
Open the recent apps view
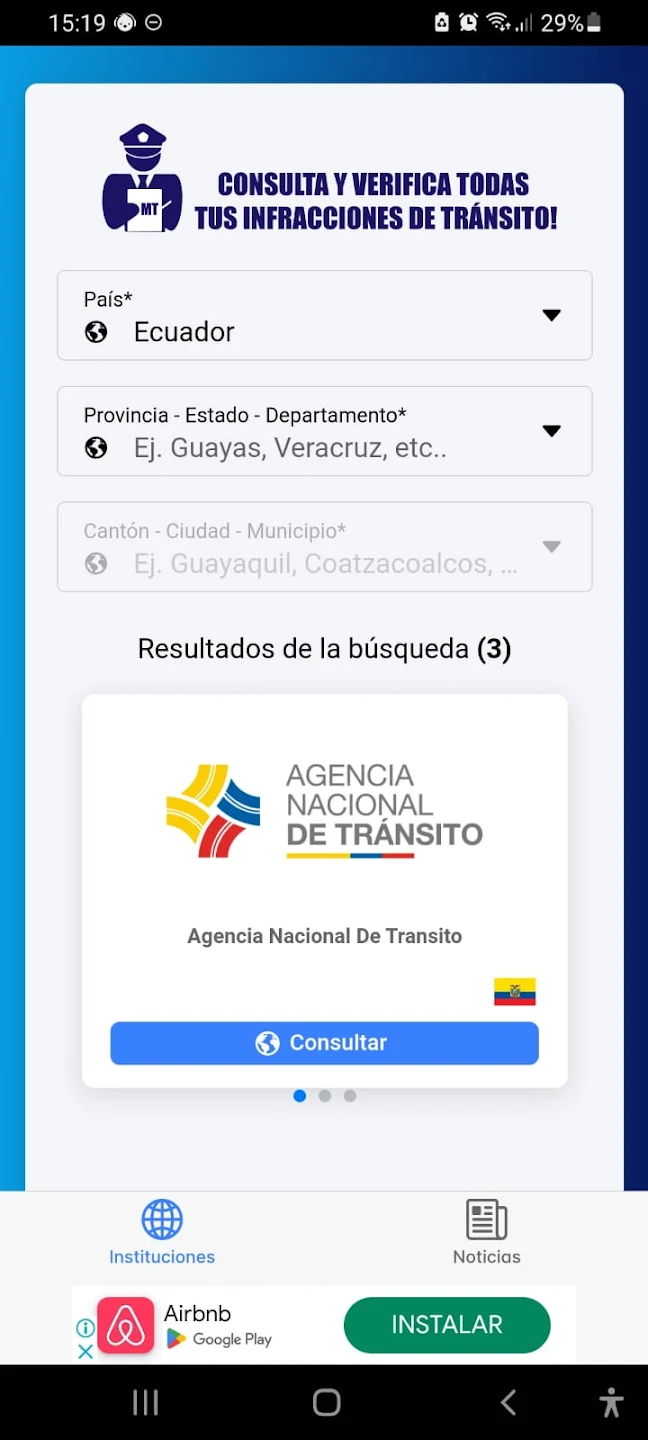coord(146,1403)
